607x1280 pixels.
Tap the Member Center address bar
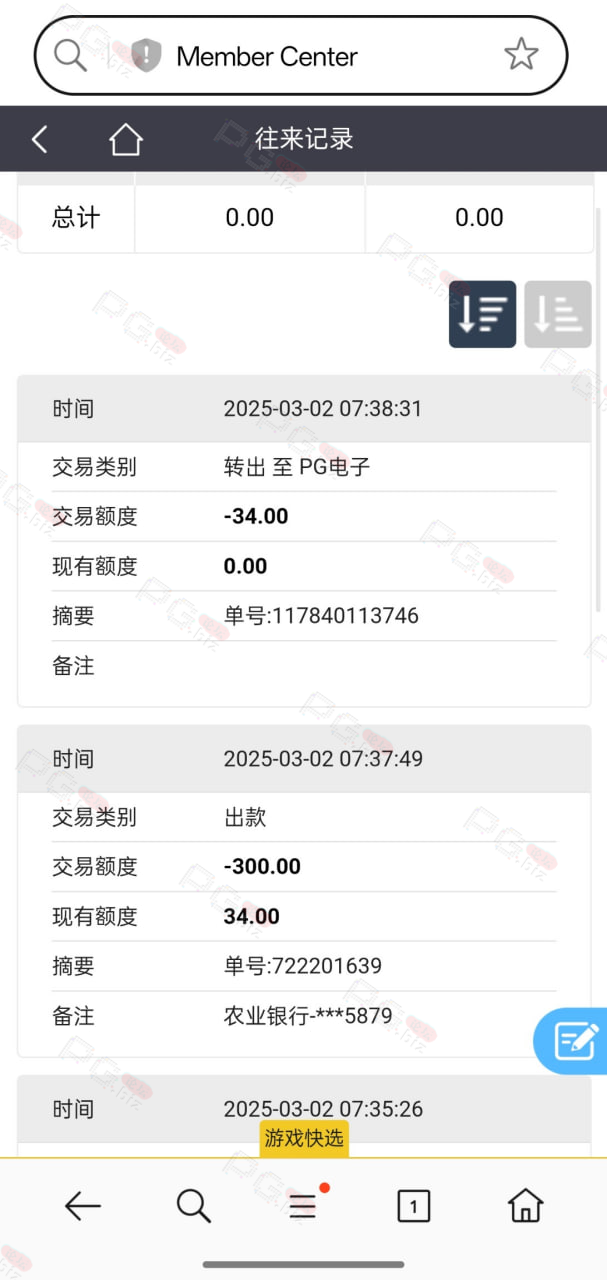click(300, 56)
